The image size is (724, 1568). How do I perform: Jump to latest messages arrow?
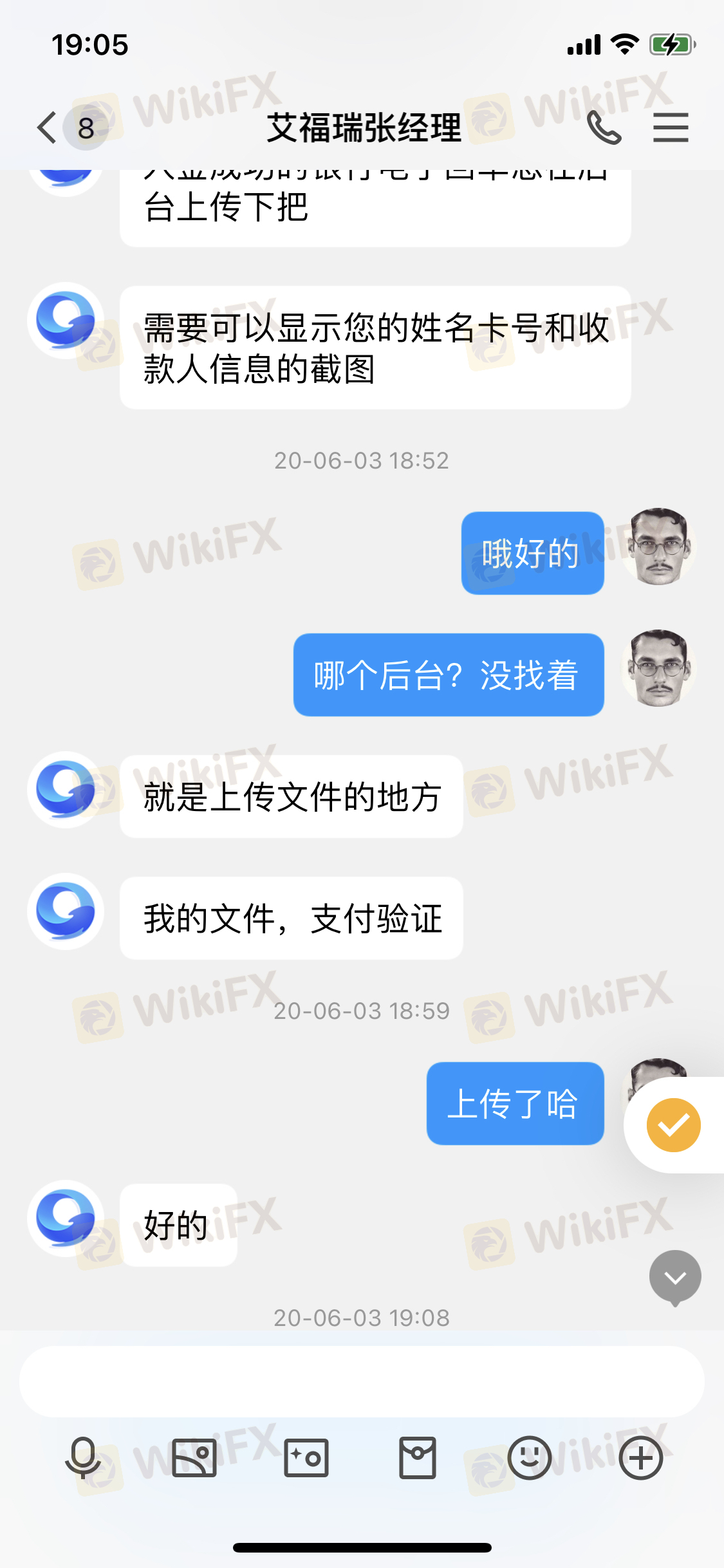pos(675,1277)
